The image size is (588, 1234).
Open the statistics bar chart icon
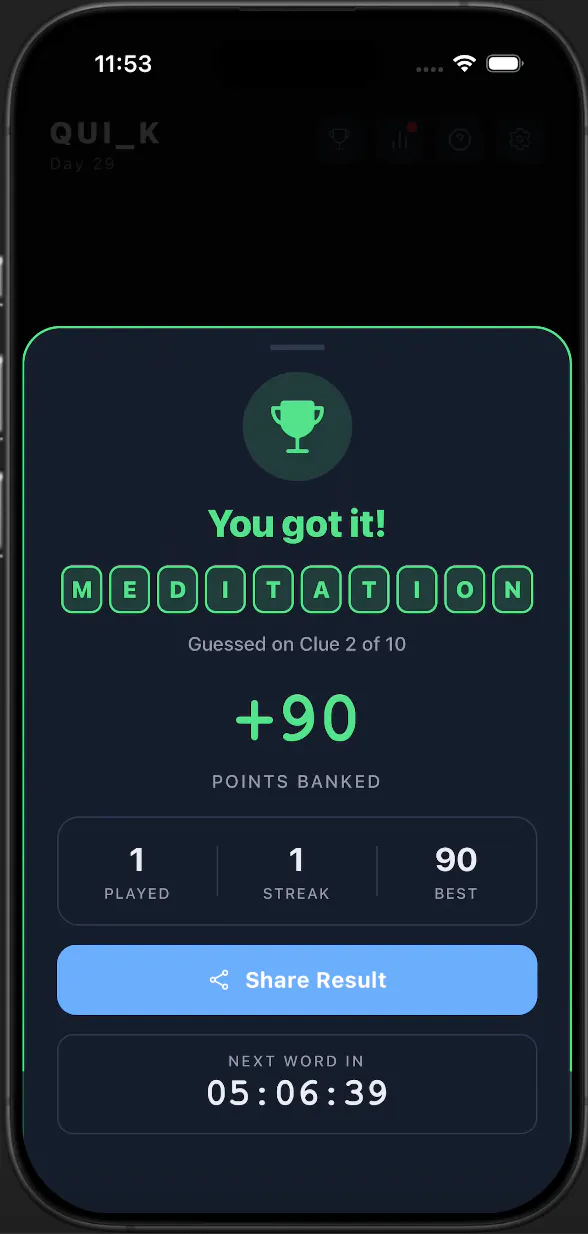coord(400,140)
